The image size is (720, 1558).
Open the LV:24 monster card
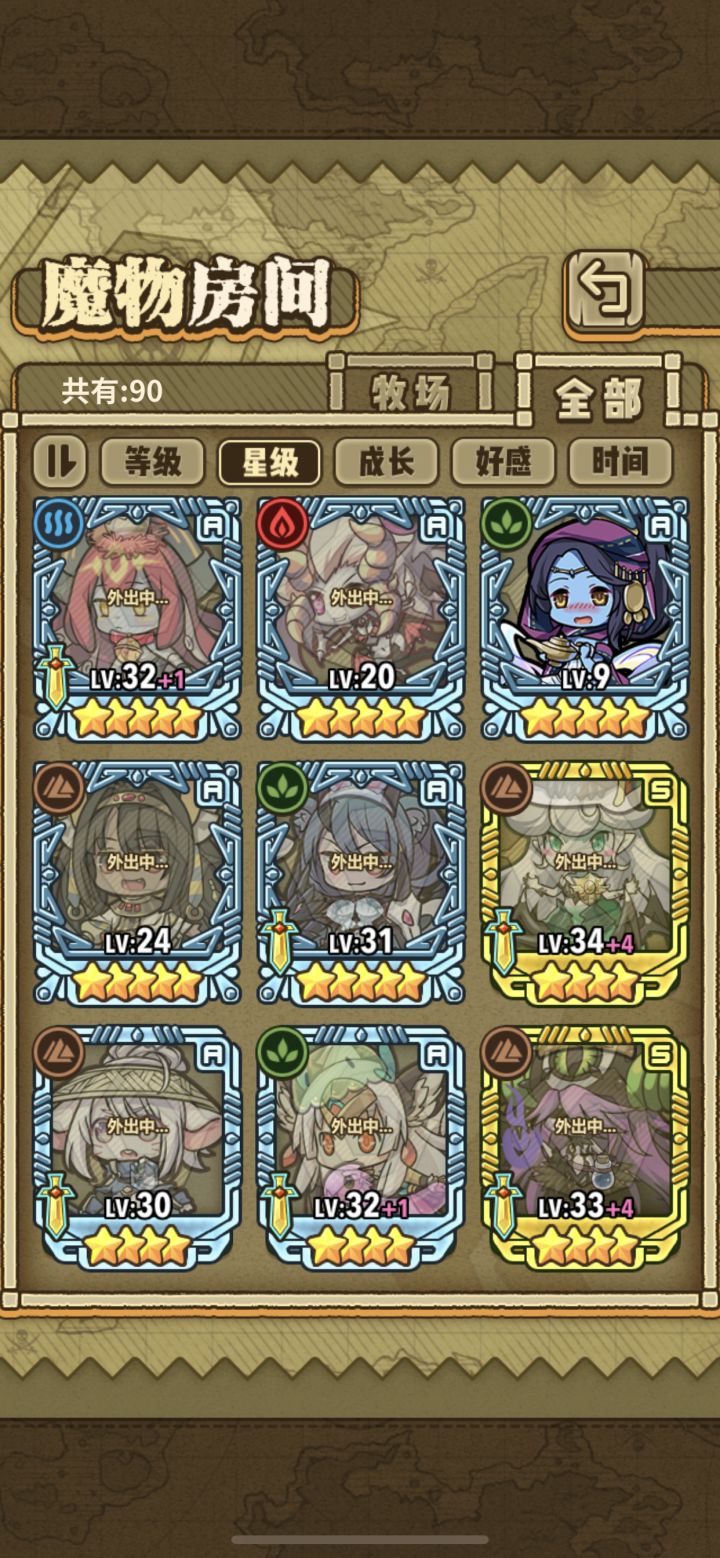coord(138,883)
